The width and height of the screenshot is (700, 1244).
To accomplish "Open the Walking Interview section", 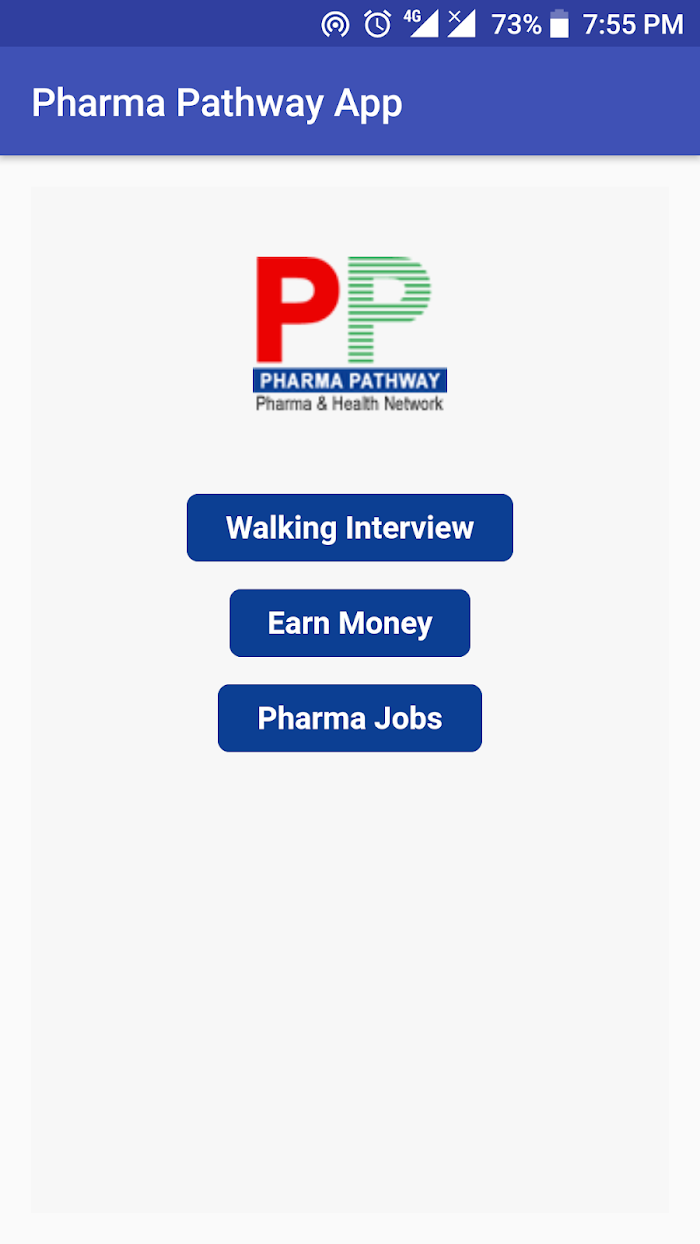I will click(x=350, y=527).
